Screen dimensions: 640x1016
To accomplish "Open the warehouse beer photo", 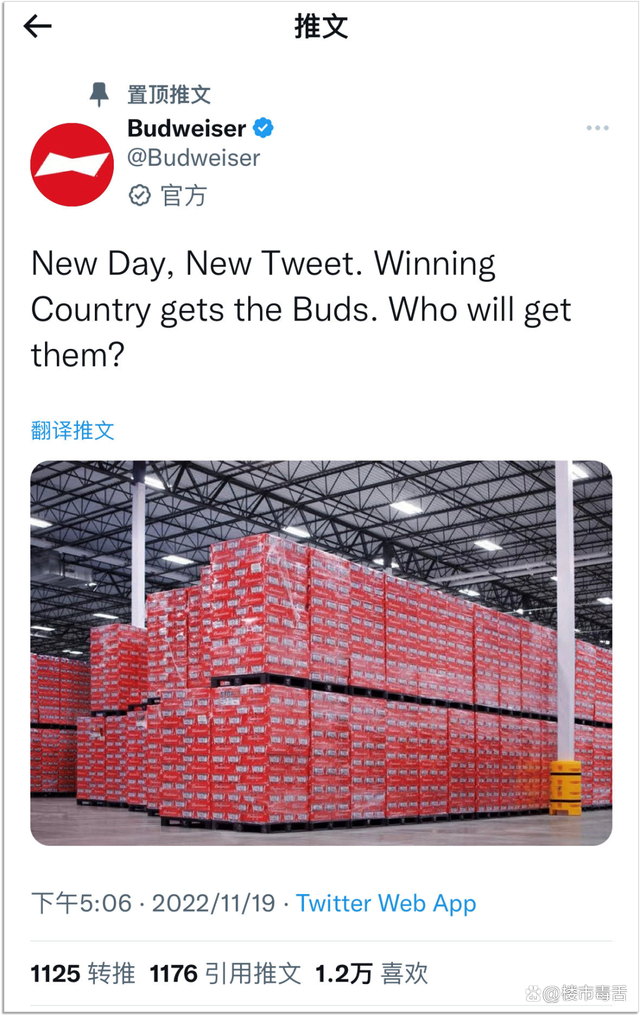I will tap(320, 653).
